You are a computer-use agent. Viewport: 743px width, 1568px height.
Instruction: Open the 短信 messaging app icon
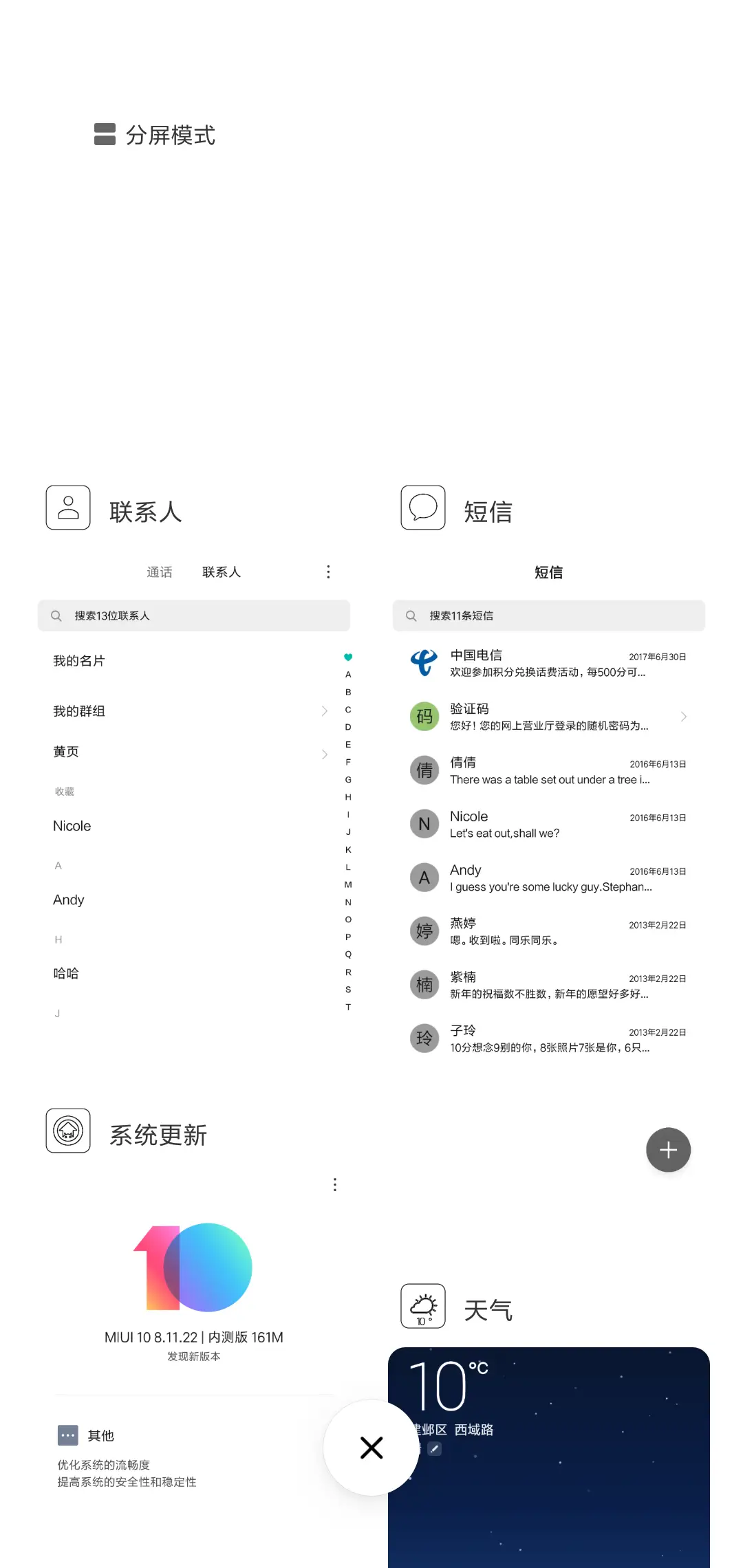[x=422, y=508]
